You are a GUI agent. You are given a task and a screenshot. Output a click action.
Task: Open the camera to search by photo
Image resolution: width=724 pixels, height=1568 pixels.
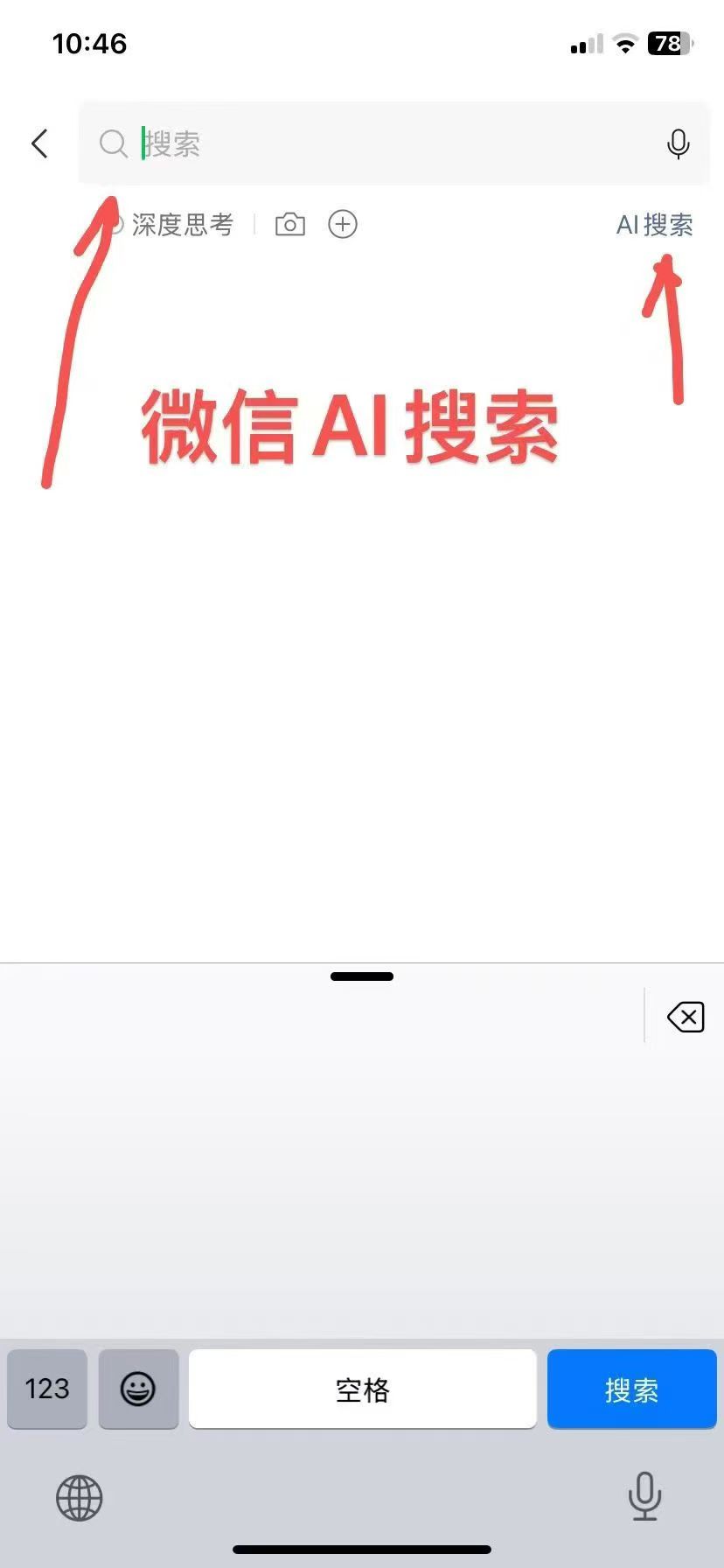click(290, 225)
